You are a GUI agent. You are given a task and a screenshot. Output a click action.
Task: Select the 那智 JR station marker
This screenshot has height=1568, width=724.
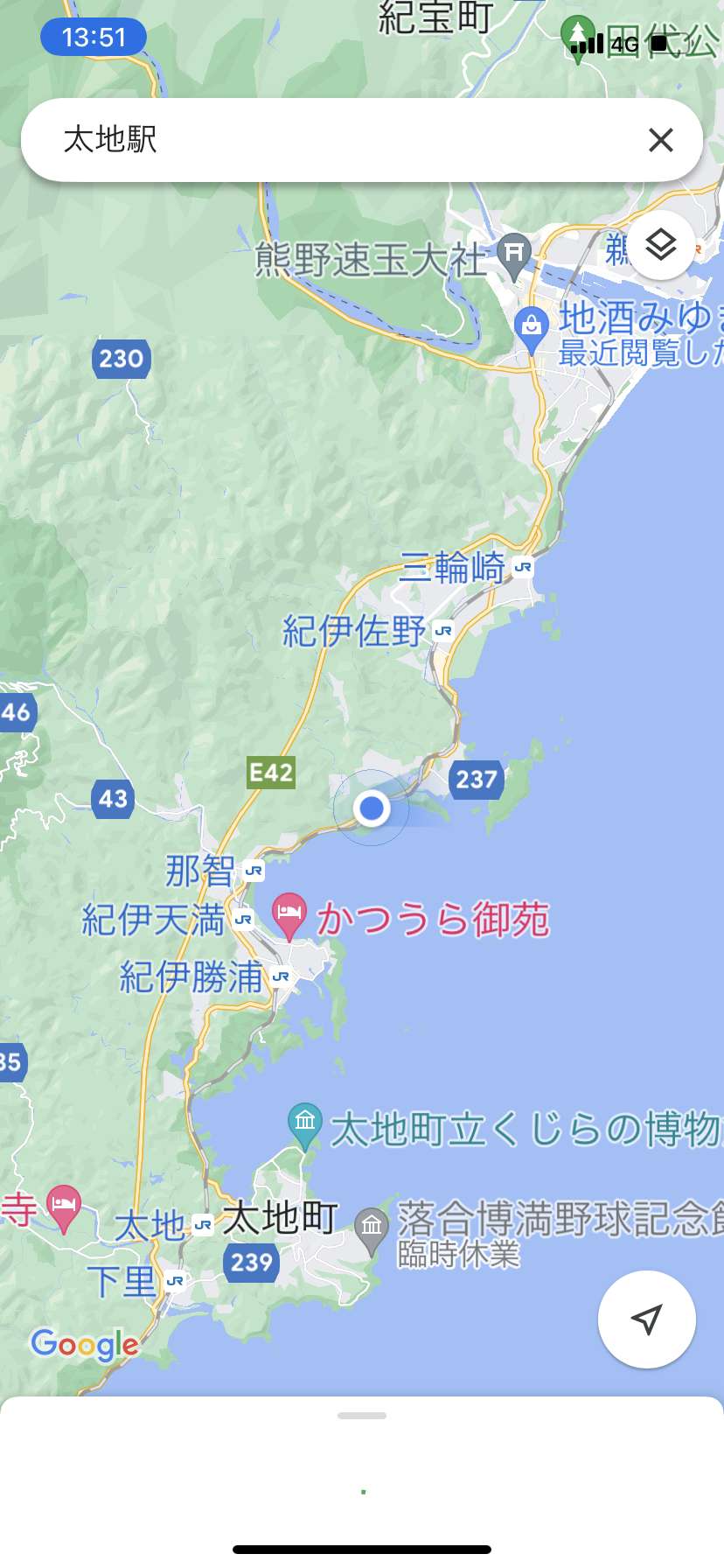point(254,871)
